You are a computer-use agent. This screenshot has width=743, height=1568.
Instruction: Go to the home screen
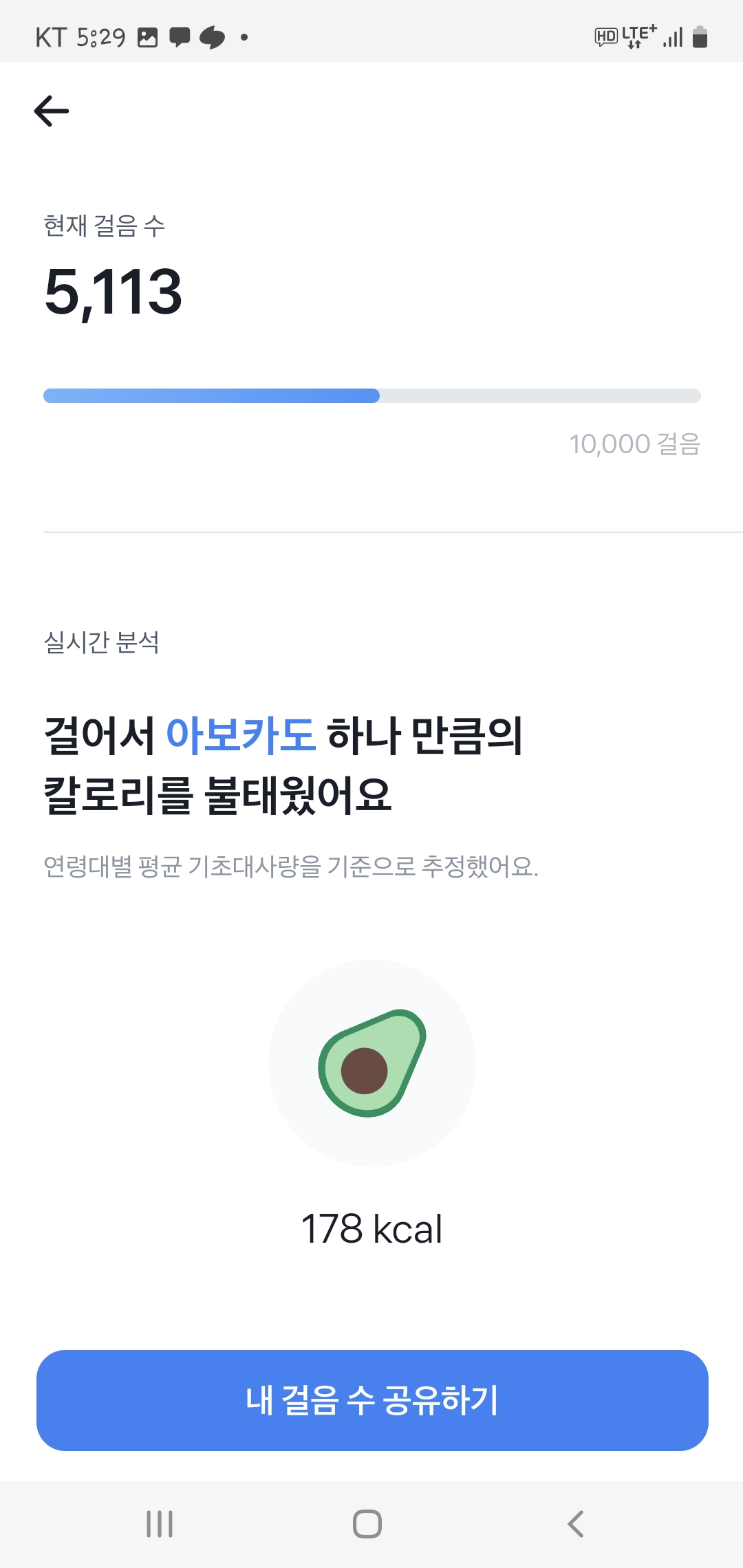pos(367,1524)
